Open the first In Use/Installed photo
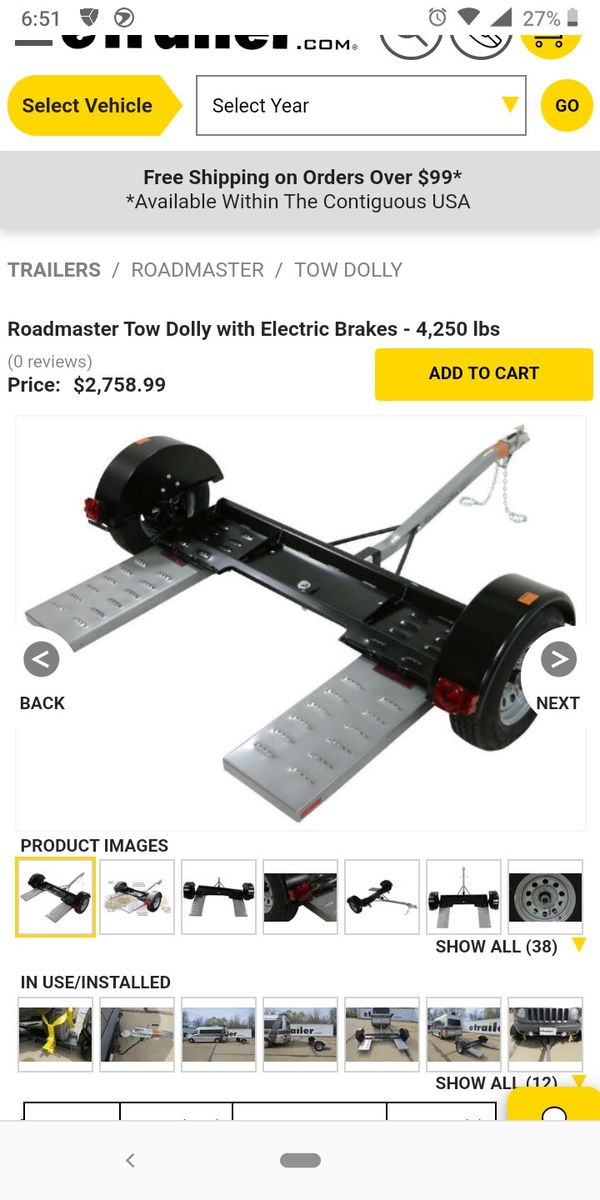 (x=55, y=1034)
